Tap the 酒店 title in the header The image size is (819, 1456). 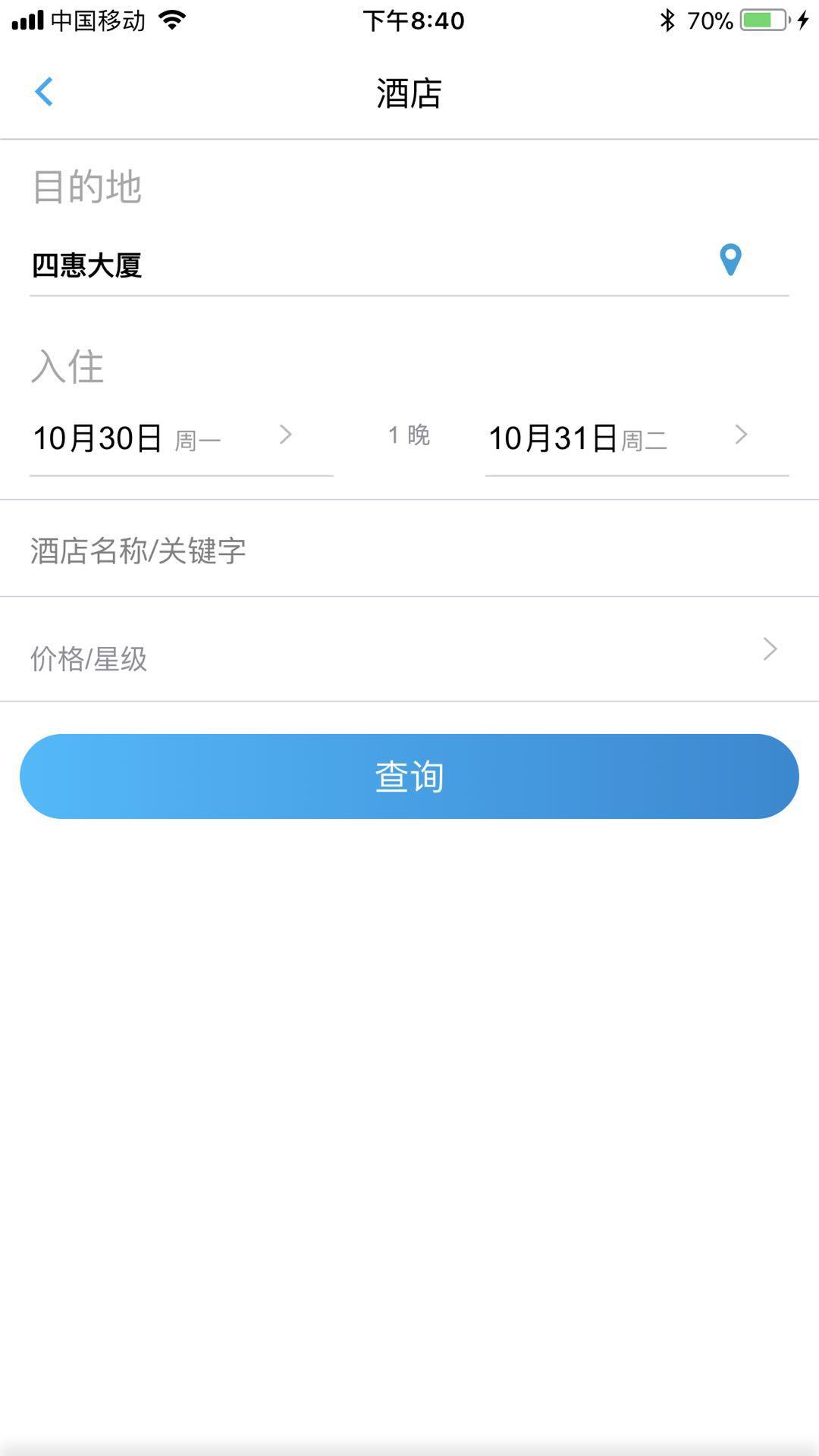(x=409, y=91)
